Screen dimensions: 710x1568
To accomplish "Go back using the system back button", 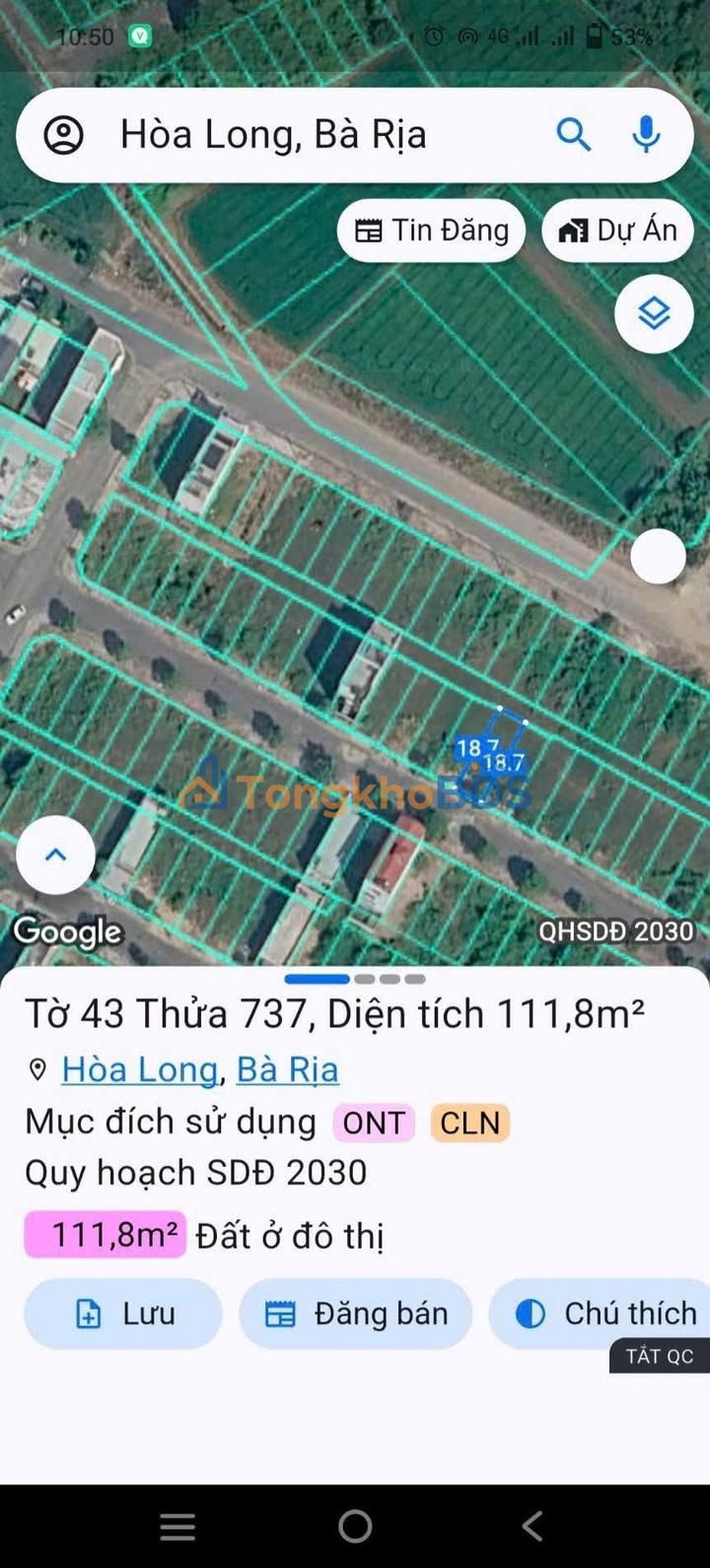I will (532, 1527).
